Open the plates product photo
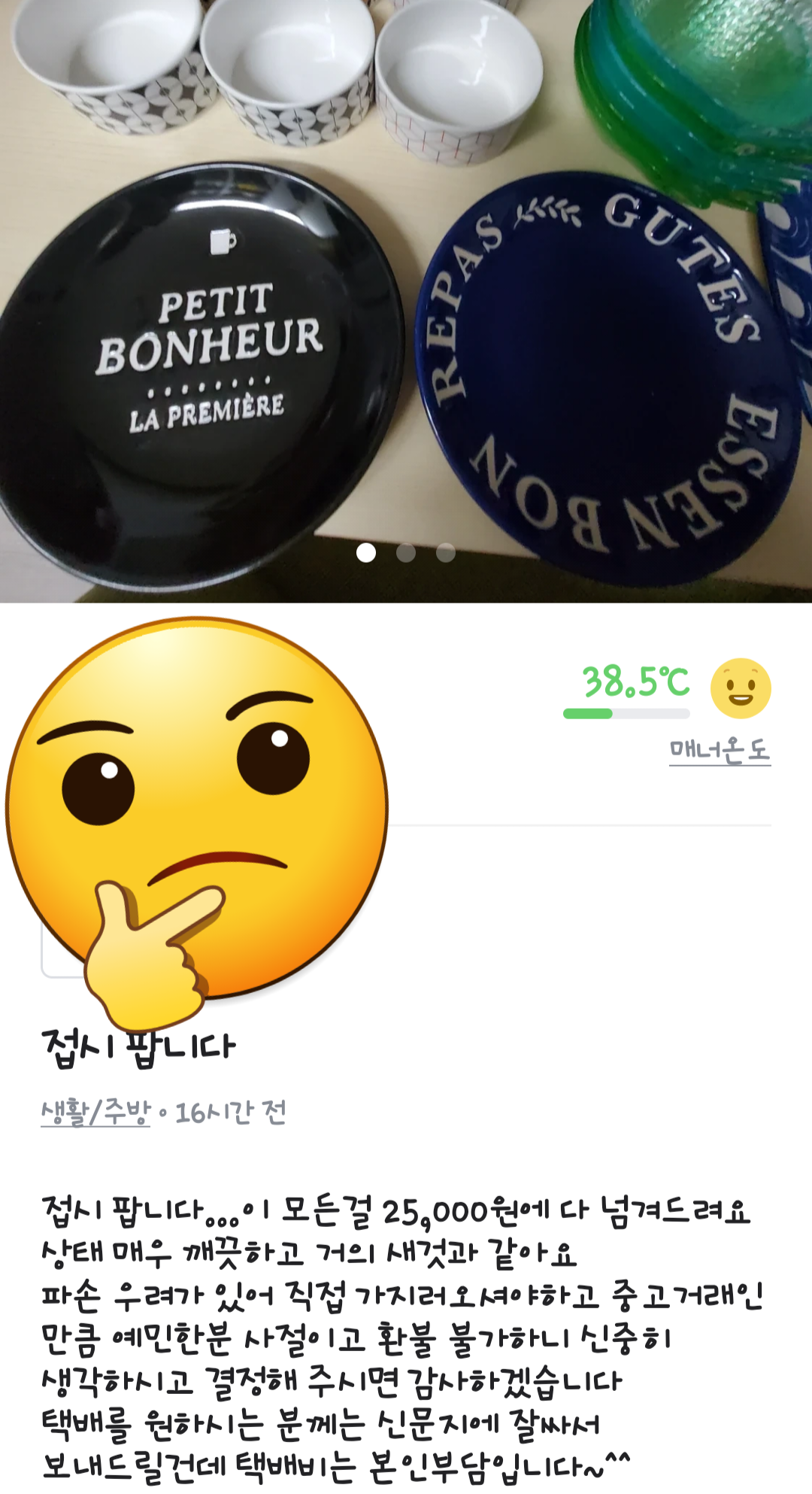Screen dimensions: 812x1494 pyautogui.click(x=406, y=301)
